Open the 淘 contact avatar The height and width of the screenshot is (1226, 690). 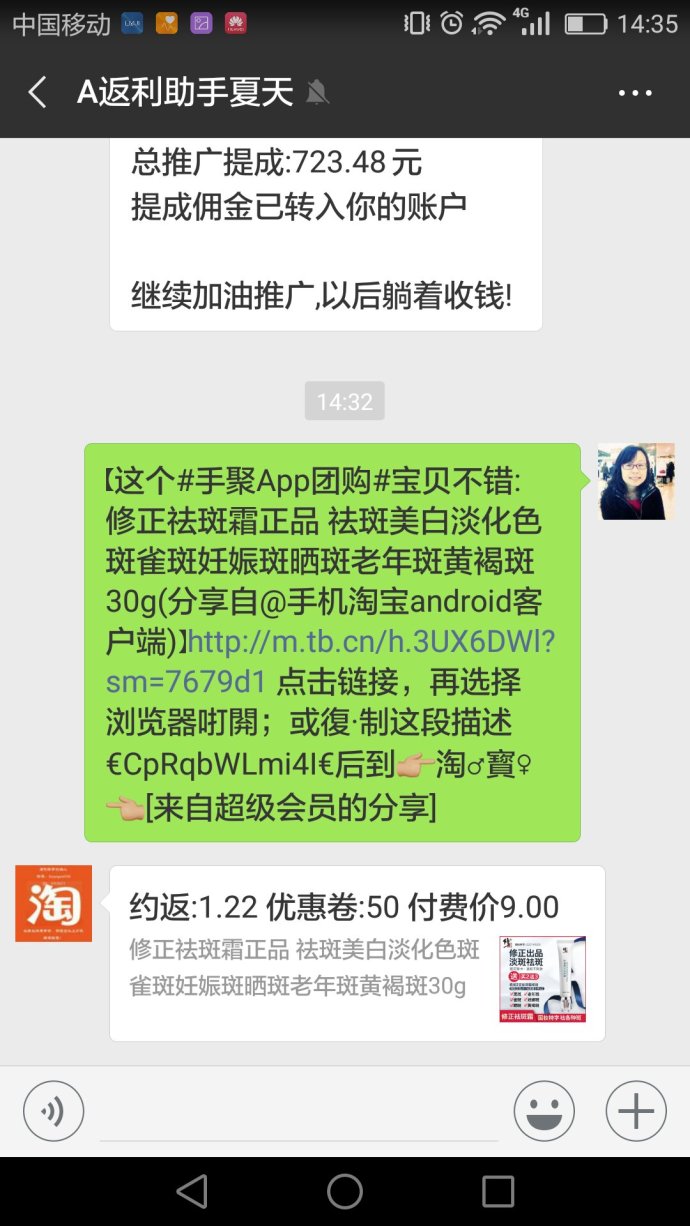54,903
